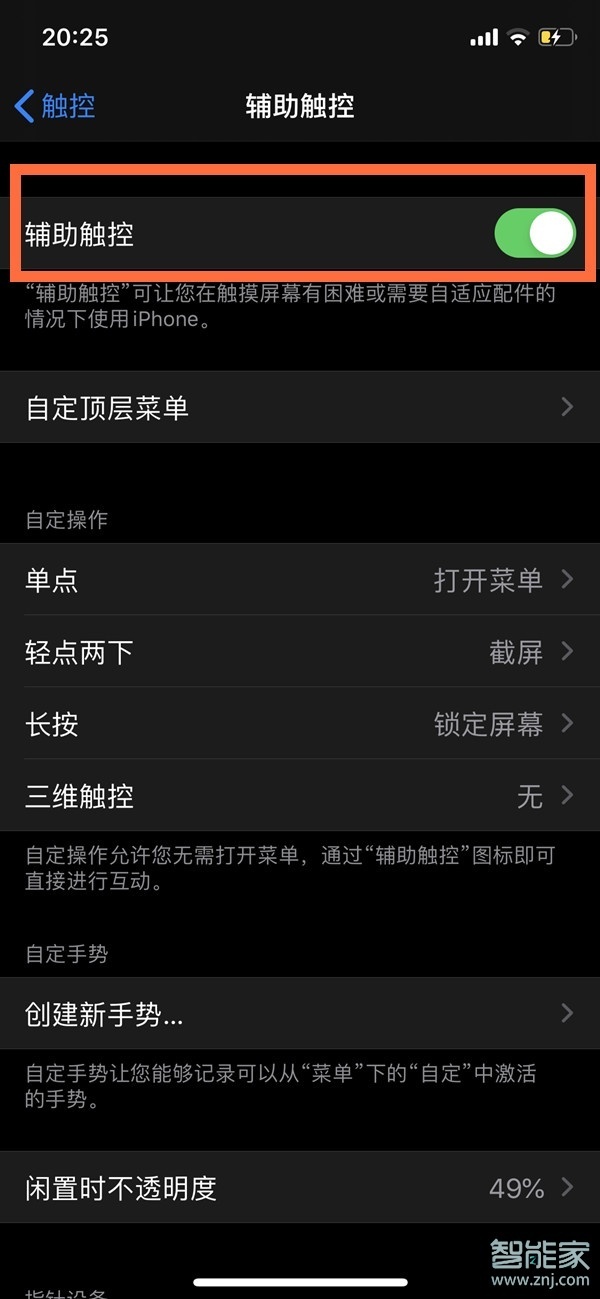Adjust 闲置时不透明度 setting
600x1299 pixels.
pyautogui.click(x=300, y=1188)
